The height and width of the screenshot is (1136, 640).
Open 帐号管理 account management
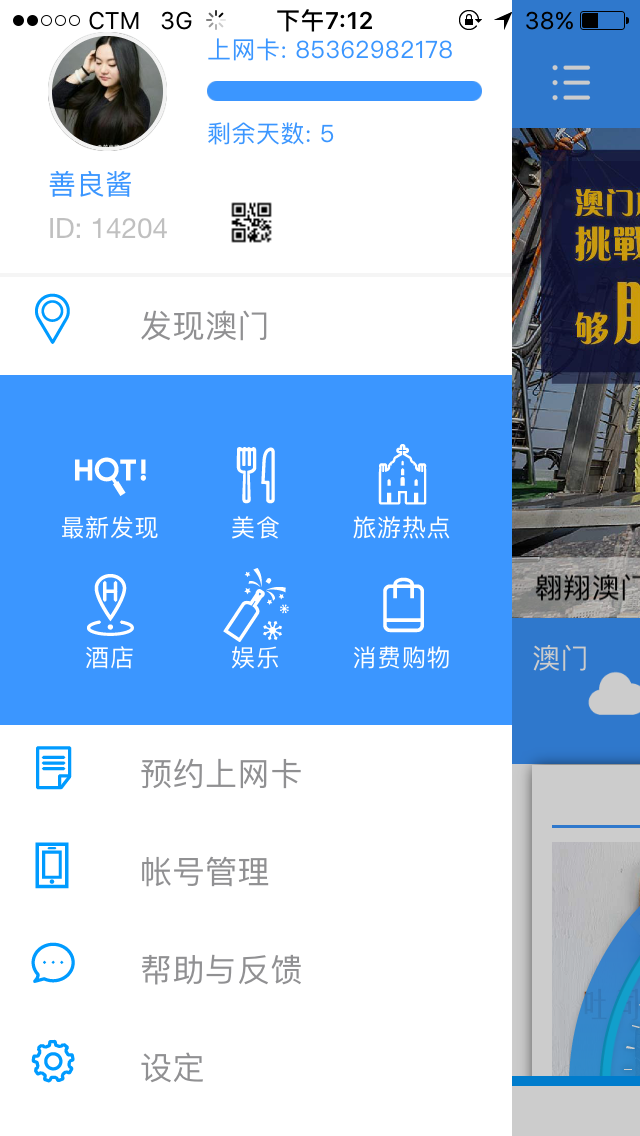click(204, 871)
